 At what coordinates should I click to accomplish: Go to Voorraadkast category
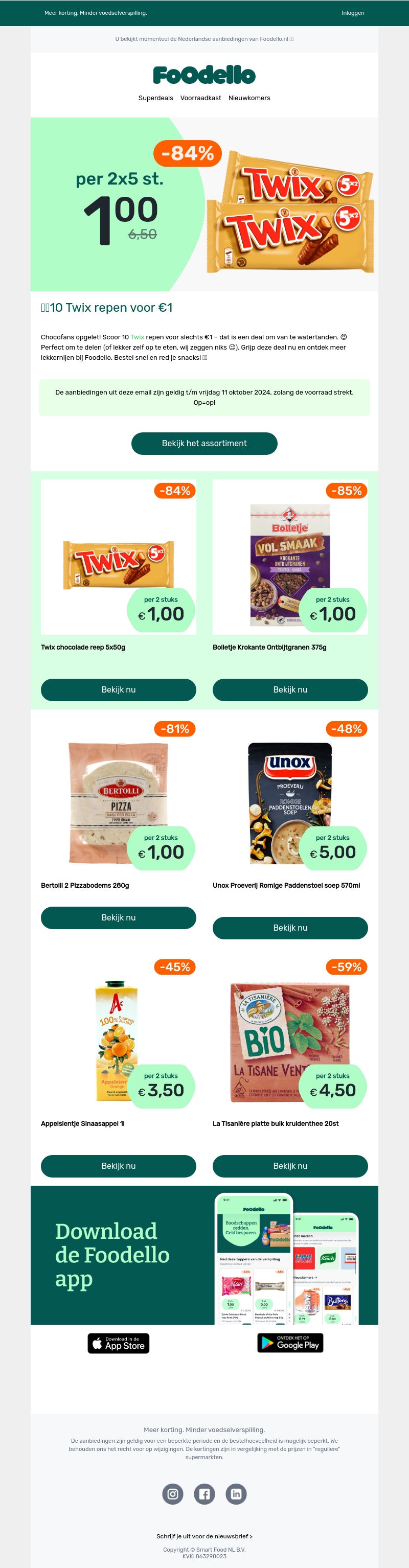point(200,98)
